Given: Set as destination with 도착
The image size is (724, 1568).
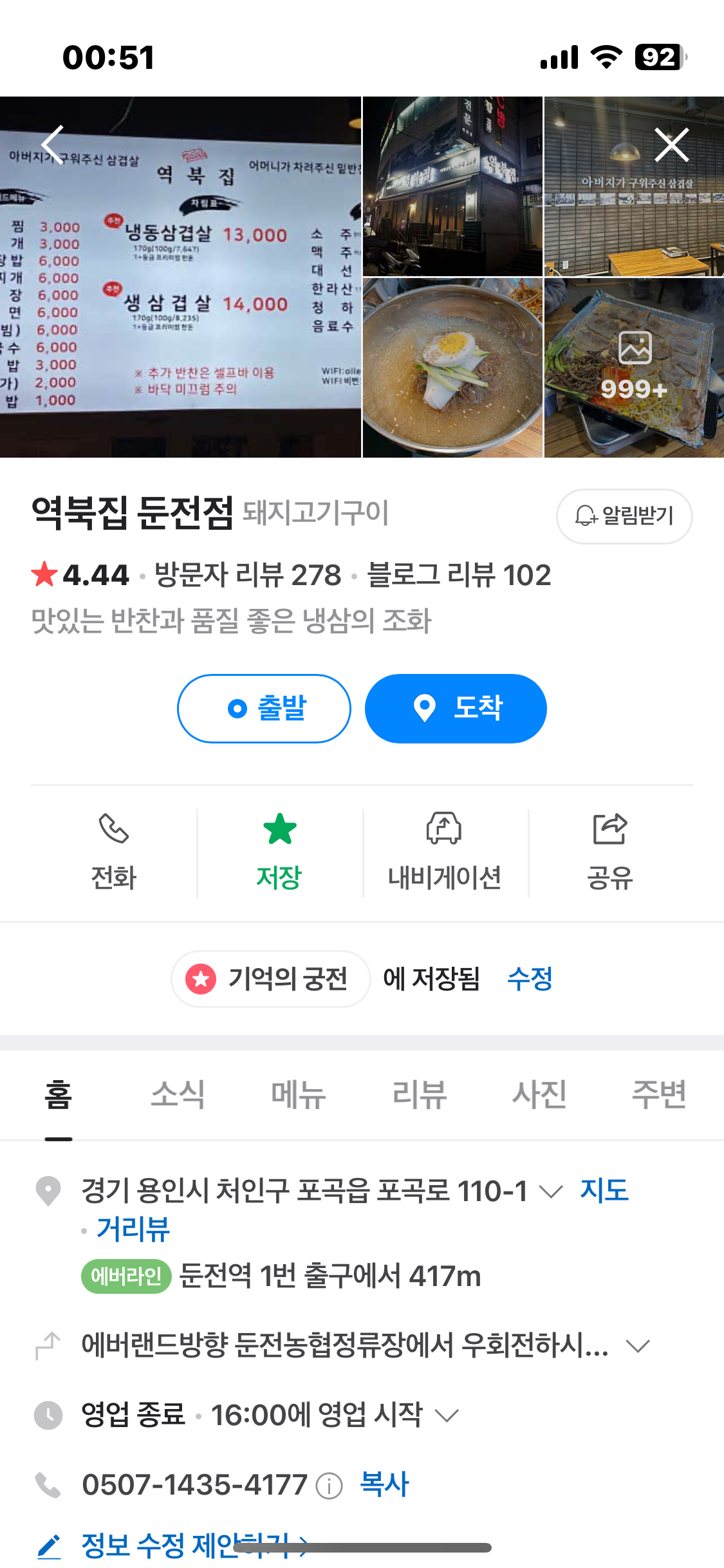Looking at the screenshot, I should [x=456, y=709].
